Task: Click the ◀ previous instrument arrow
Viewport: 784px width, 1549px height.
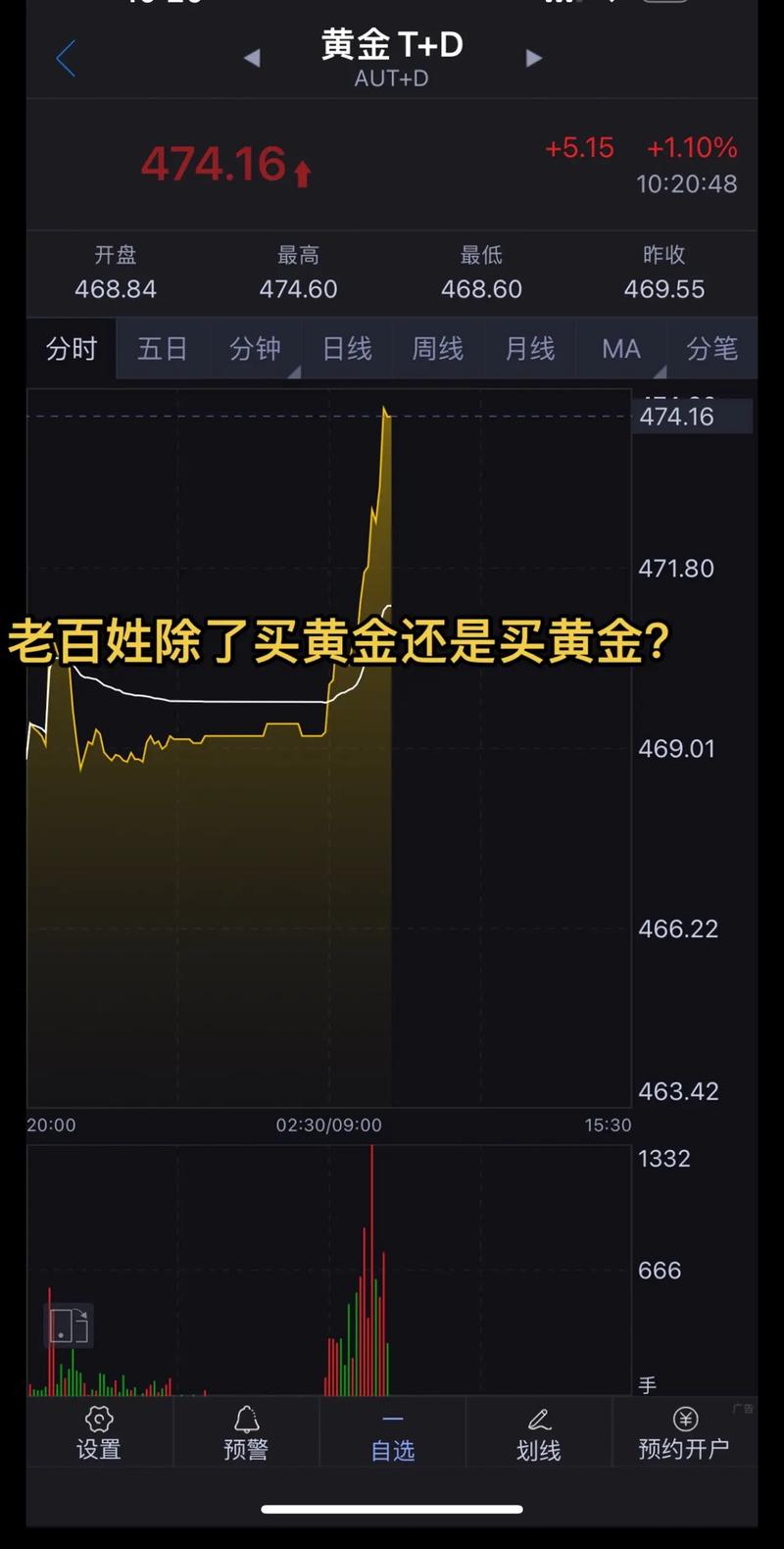Action: [252, 58]
